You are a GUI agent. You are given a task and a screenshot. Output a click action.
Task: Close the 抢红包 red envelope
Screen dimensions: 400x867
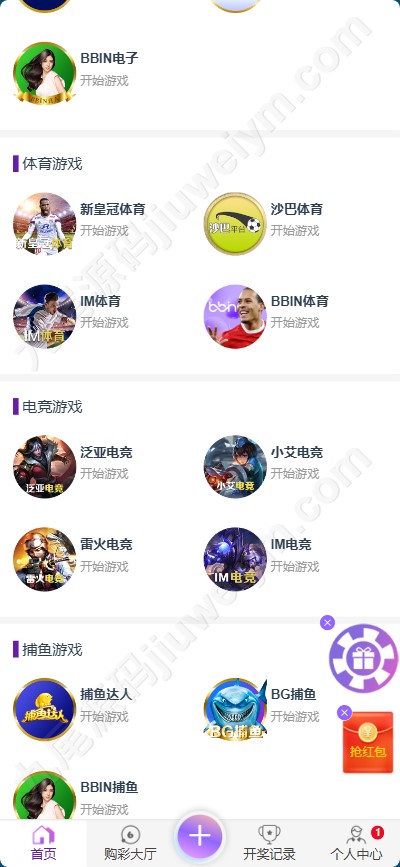(x=344, y=713)
